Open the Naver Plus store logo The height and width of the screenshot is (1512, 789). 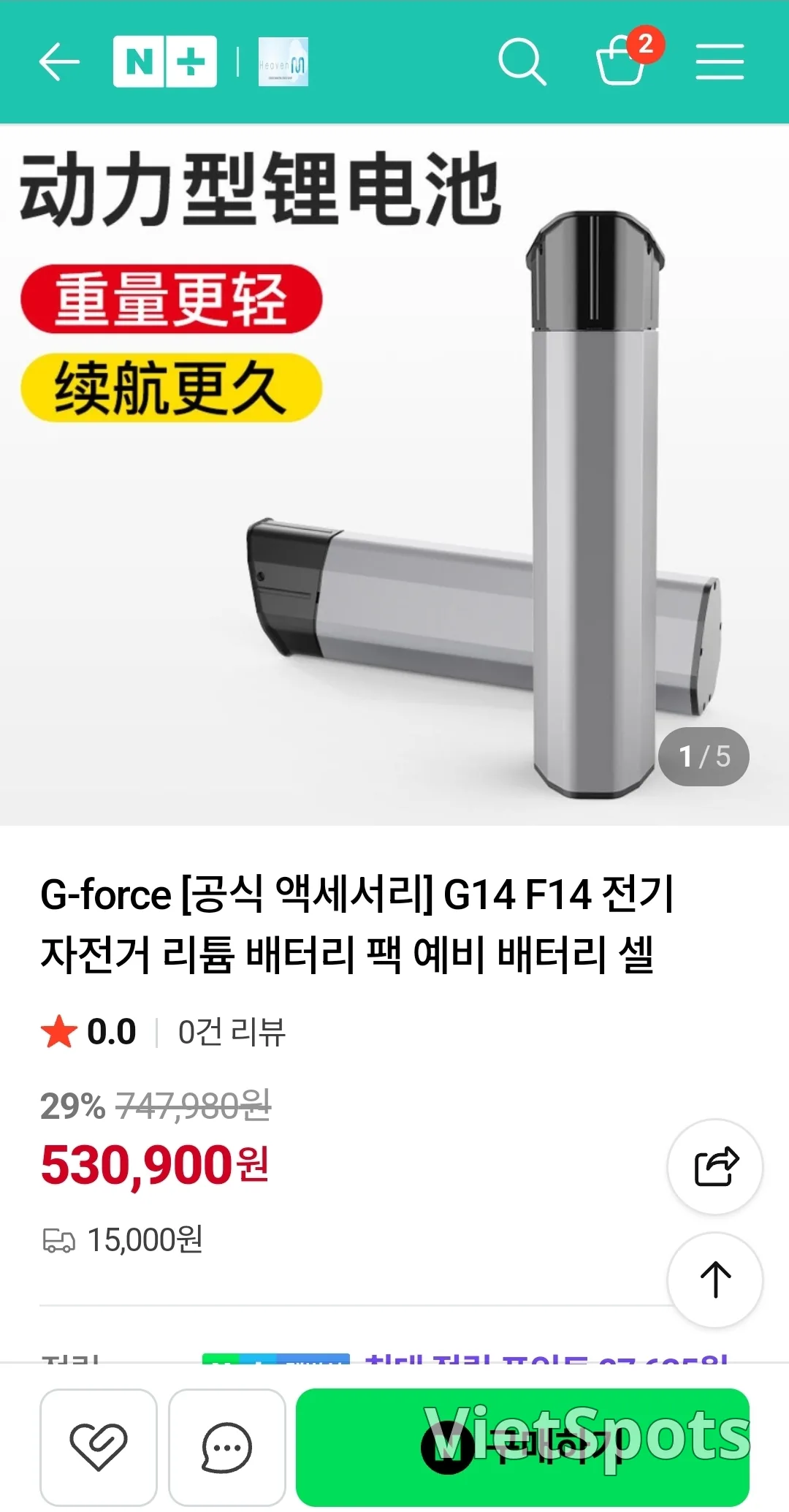tap(165, 61)
